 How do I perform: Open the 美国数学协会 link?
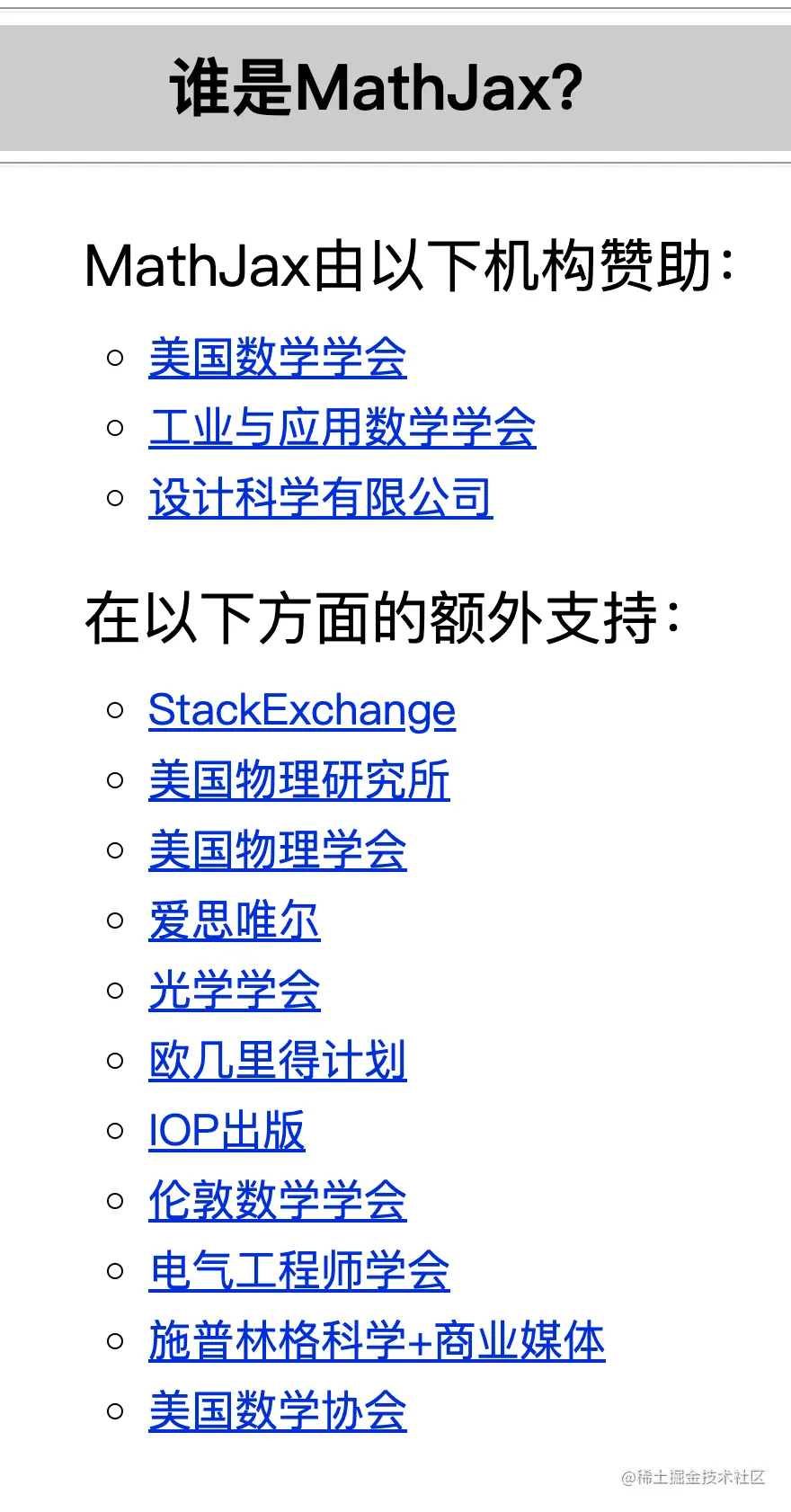278,1411
